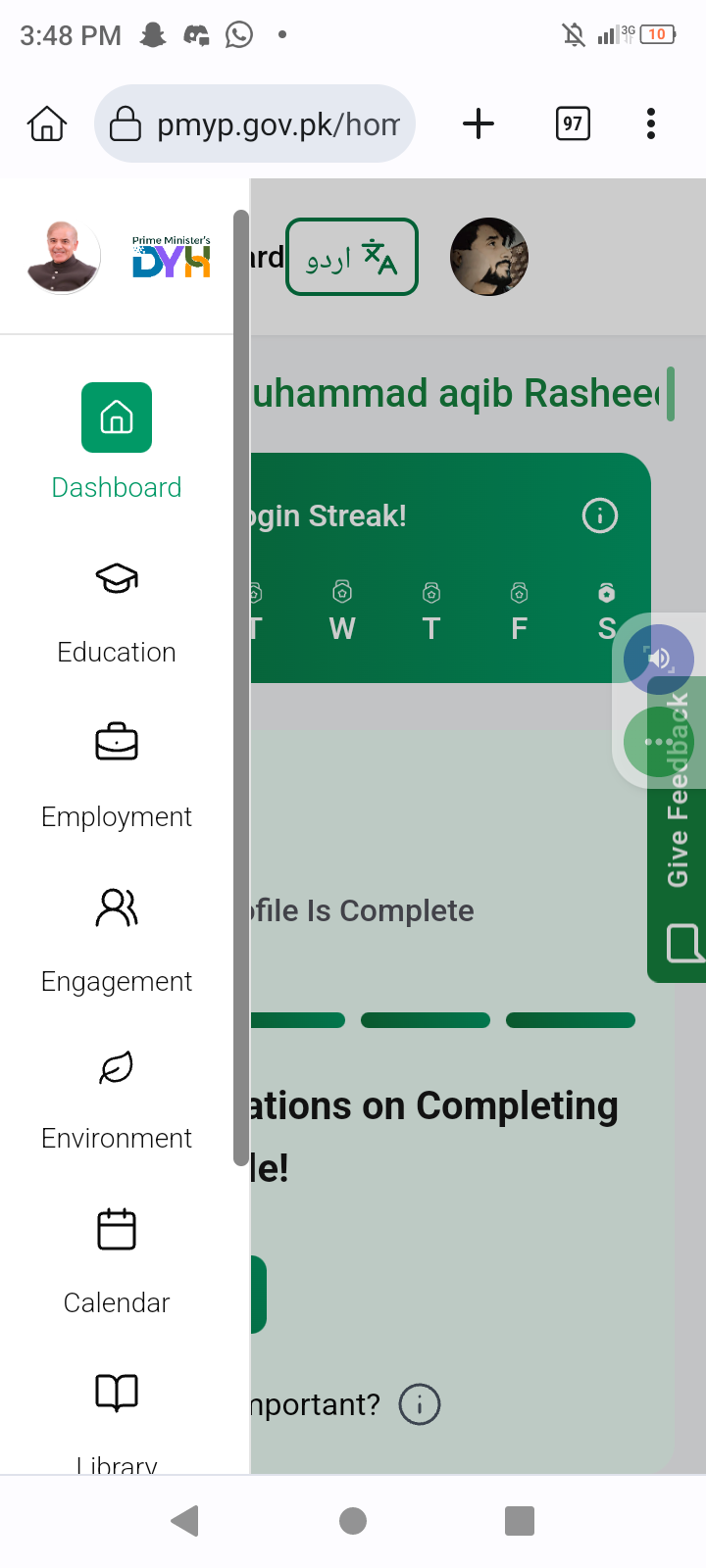Image resolution: width=706 pixels, height=1568 pixels.
Task: Tap the info icon beside important question
Action: [x=420, y=1405]
